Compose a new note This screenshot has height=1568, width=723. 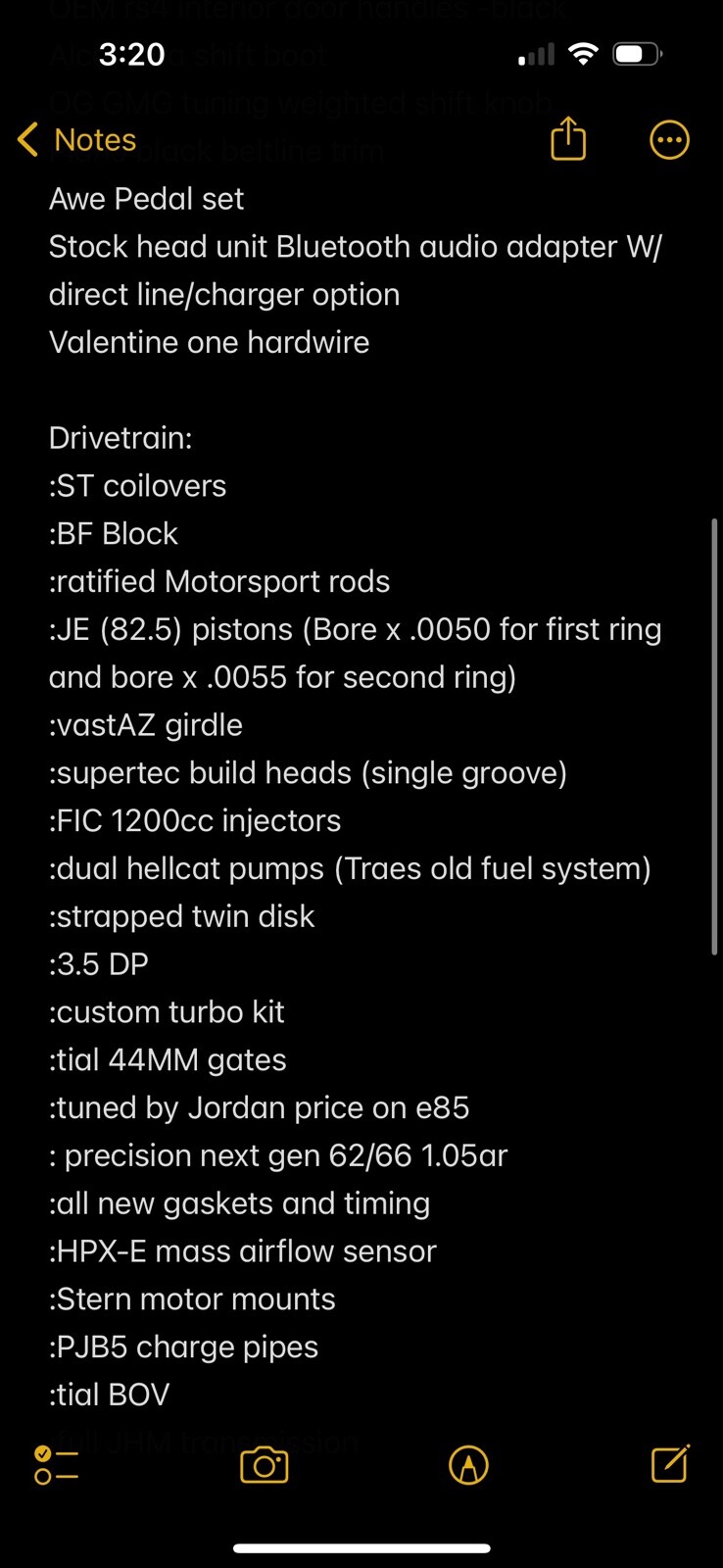pyautogui.click(x=670, y=1464)
